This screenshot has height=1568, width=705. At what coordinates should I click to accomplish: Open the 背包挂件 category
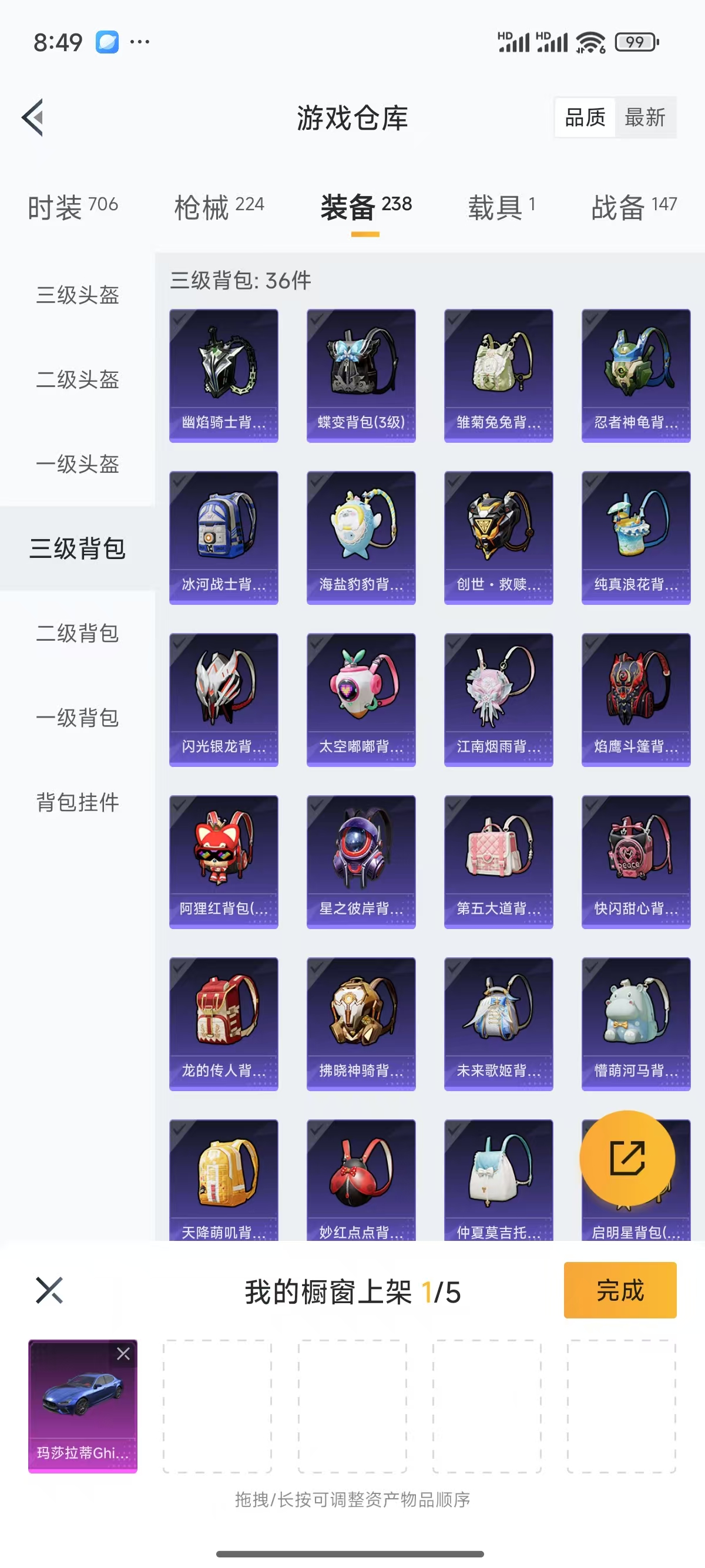[78, 802]
